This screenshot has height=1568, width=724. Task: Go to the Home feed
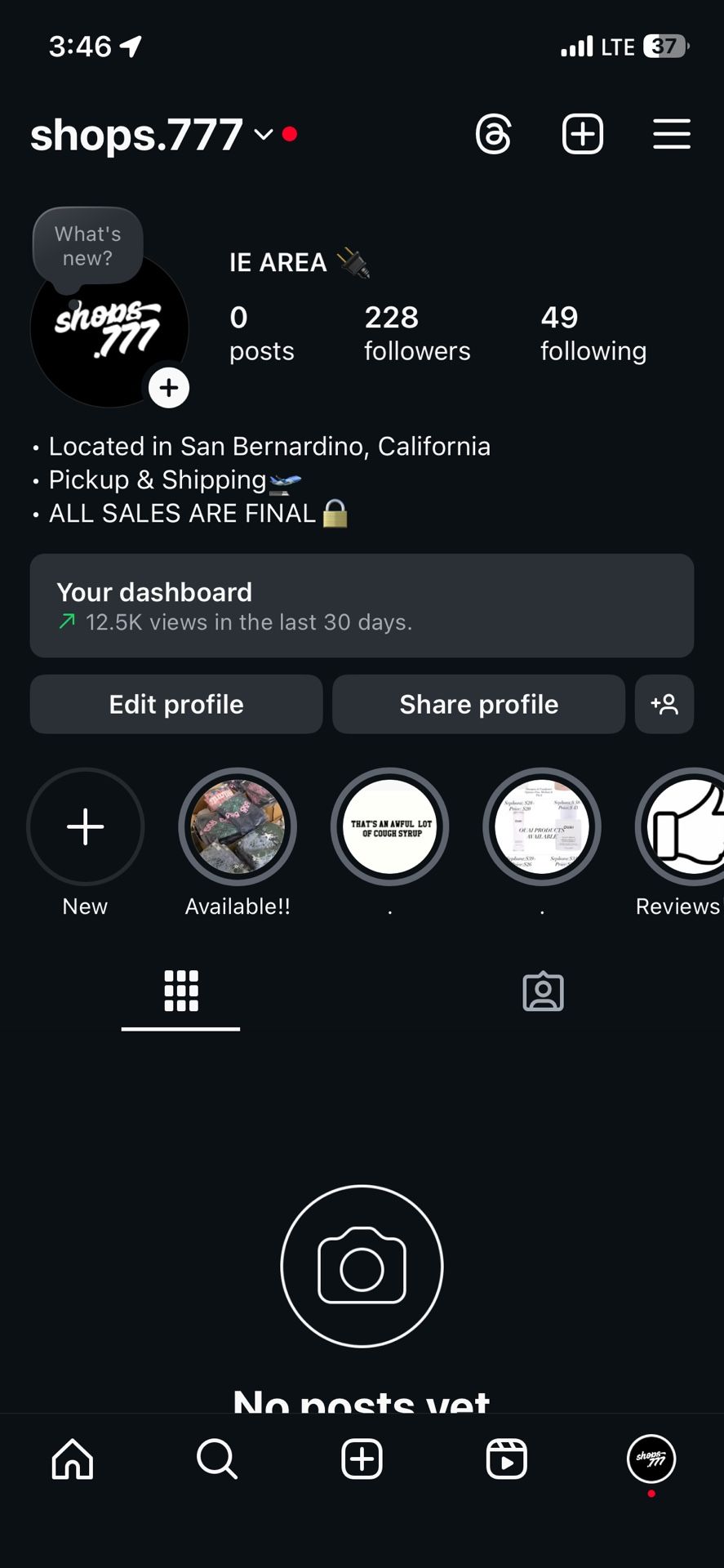(x=73, y=1459)
